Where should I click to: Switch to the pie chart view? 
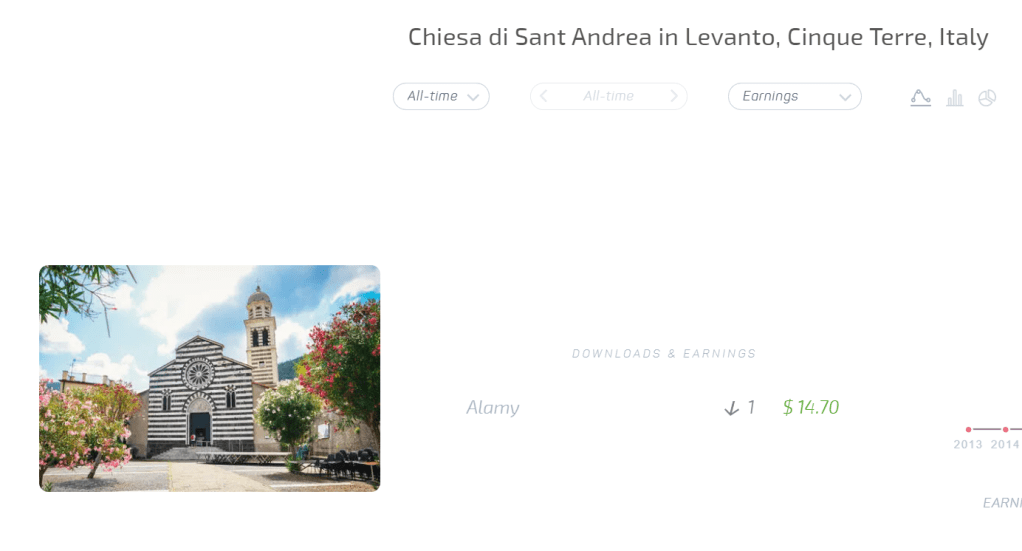click(987, 98)
